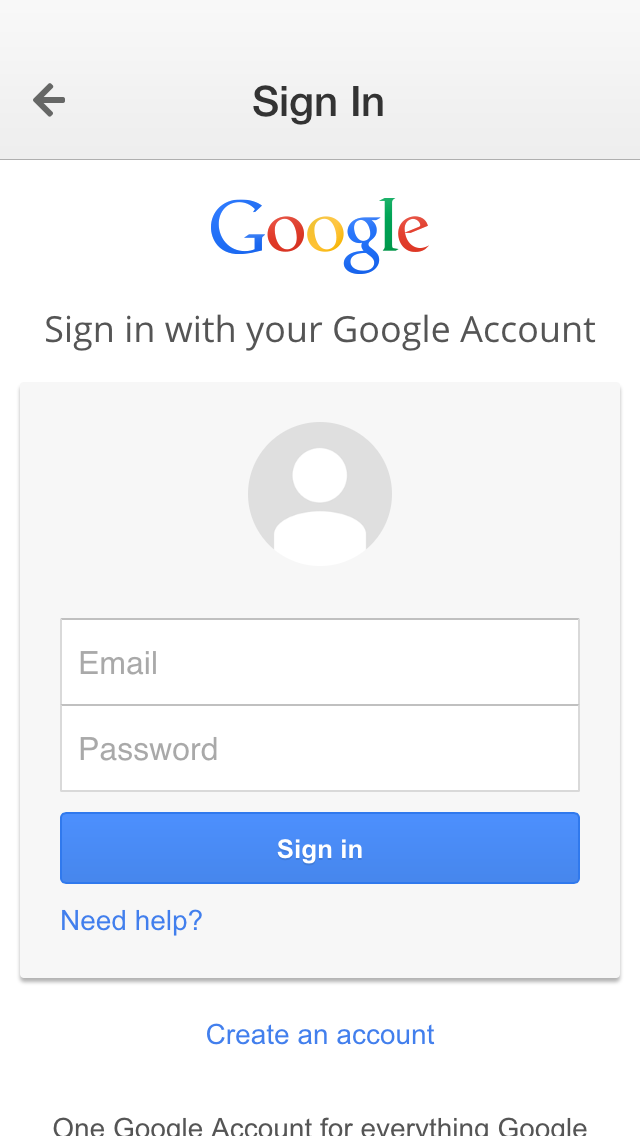Open the Need help? link

tap(131, 920)
